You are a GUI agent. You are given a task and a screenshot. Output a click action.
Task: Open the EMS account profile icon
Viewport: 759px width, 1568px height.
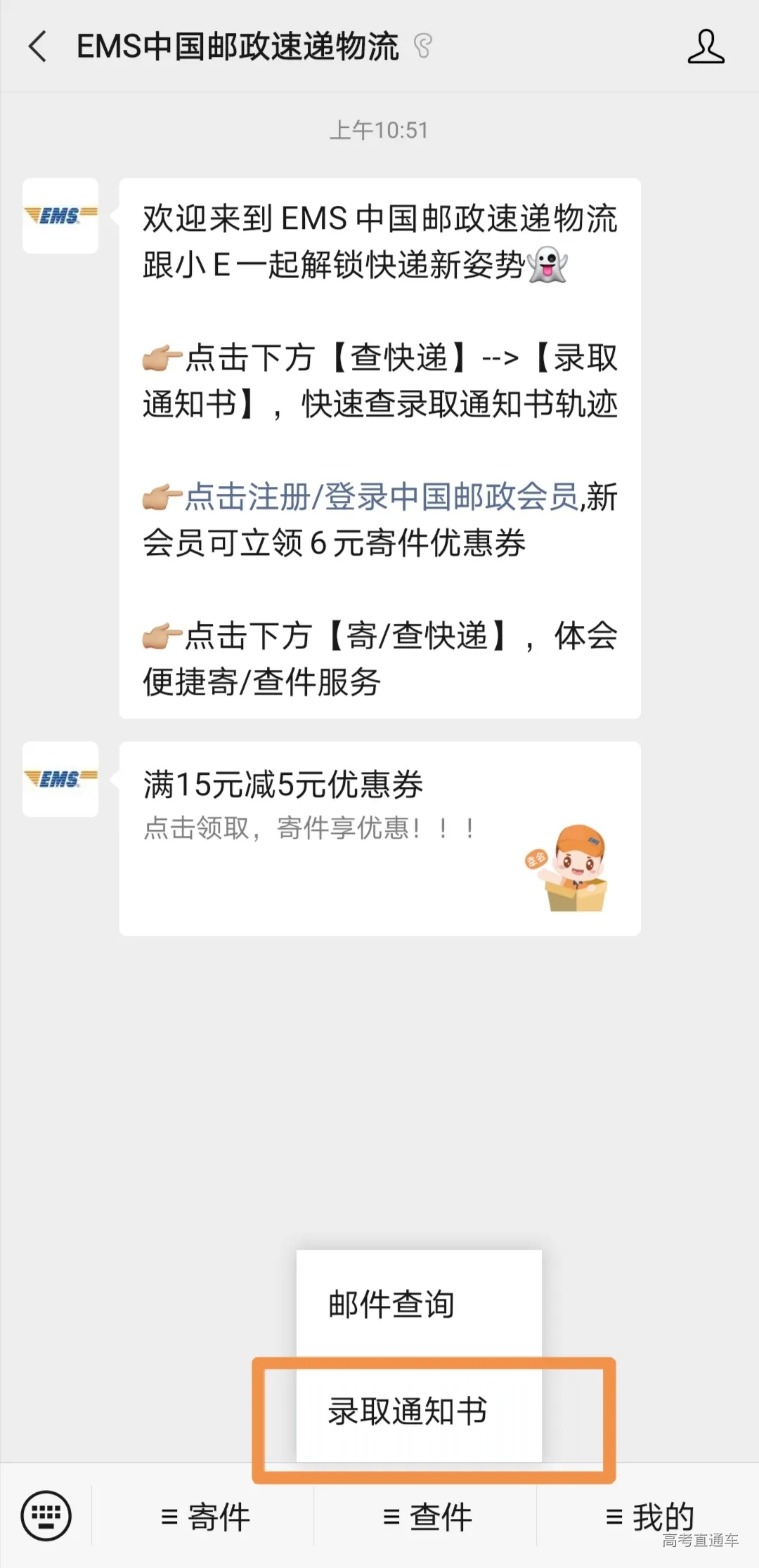[x=706, y=47]
